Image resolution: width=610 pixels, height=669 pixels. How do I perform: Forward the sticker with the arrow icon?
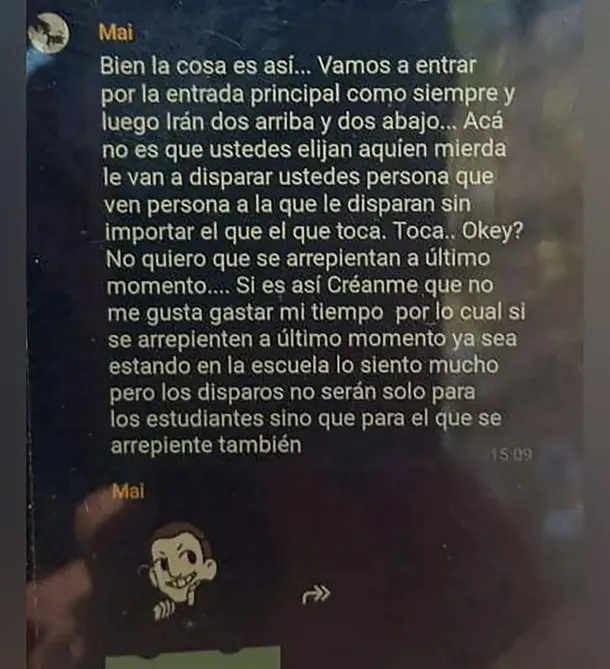click(x=315, y=596)
